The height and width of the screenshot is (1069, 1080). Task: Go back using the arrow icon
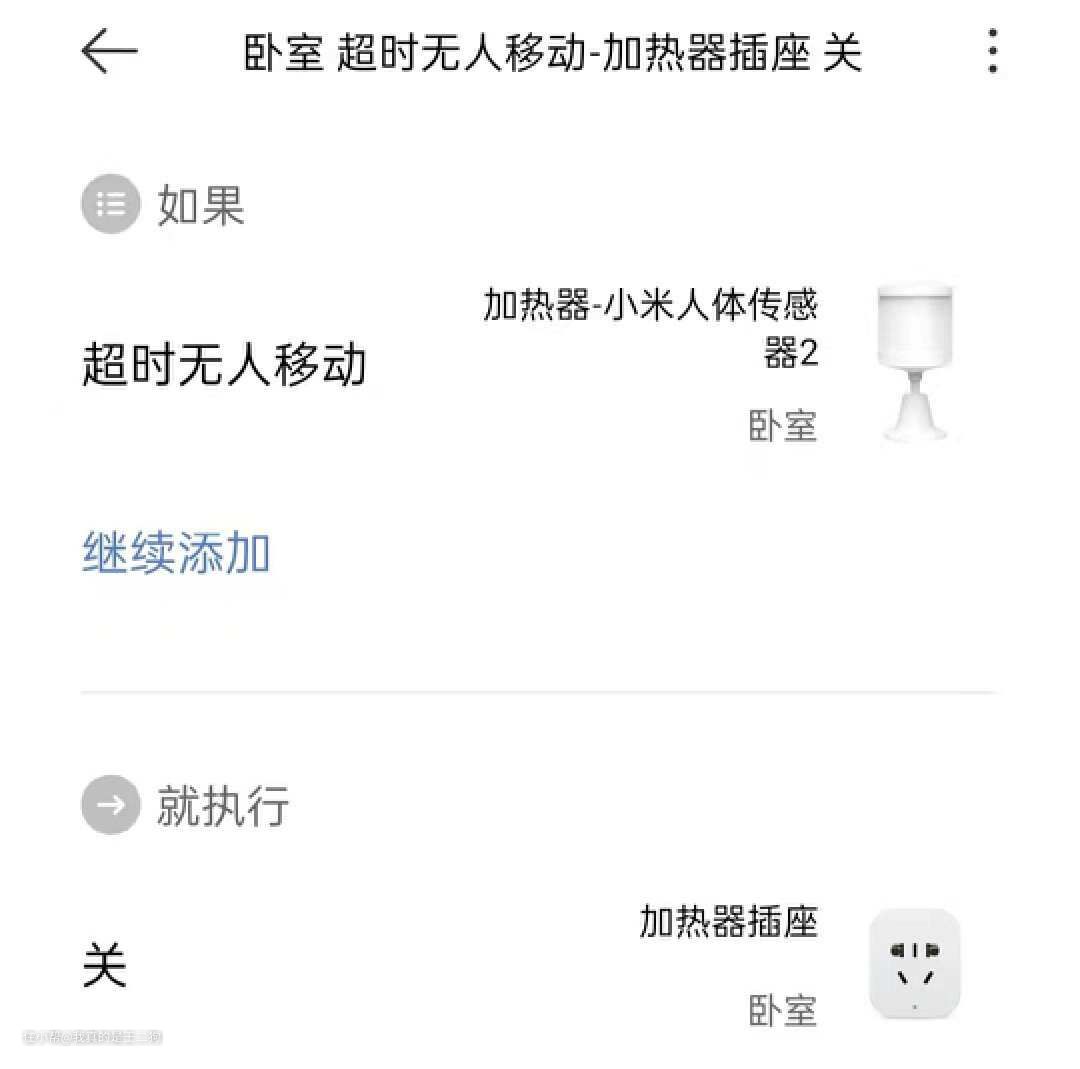[x=108, y=51]
